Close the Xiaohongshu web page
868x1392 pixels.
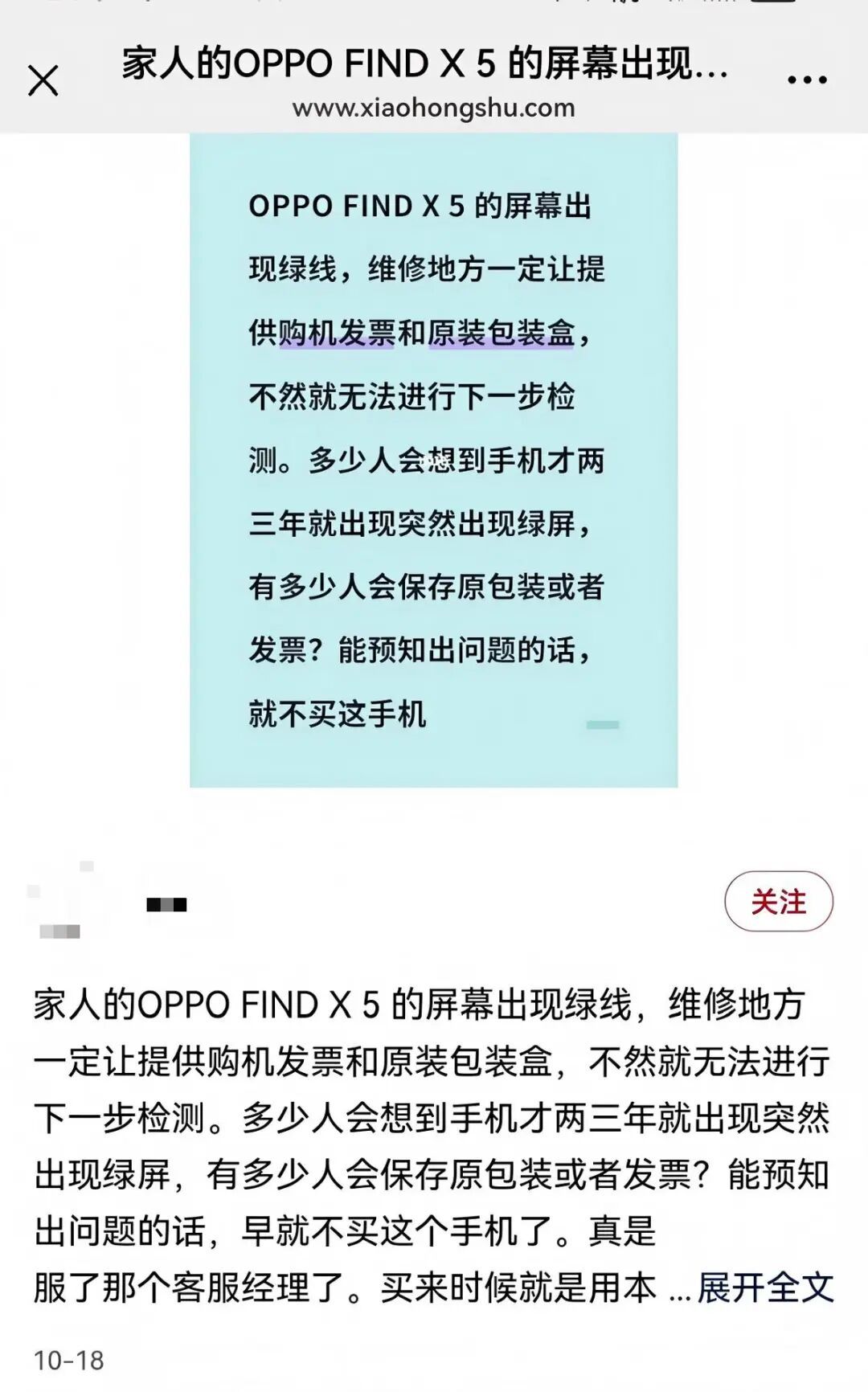point(43,80)
